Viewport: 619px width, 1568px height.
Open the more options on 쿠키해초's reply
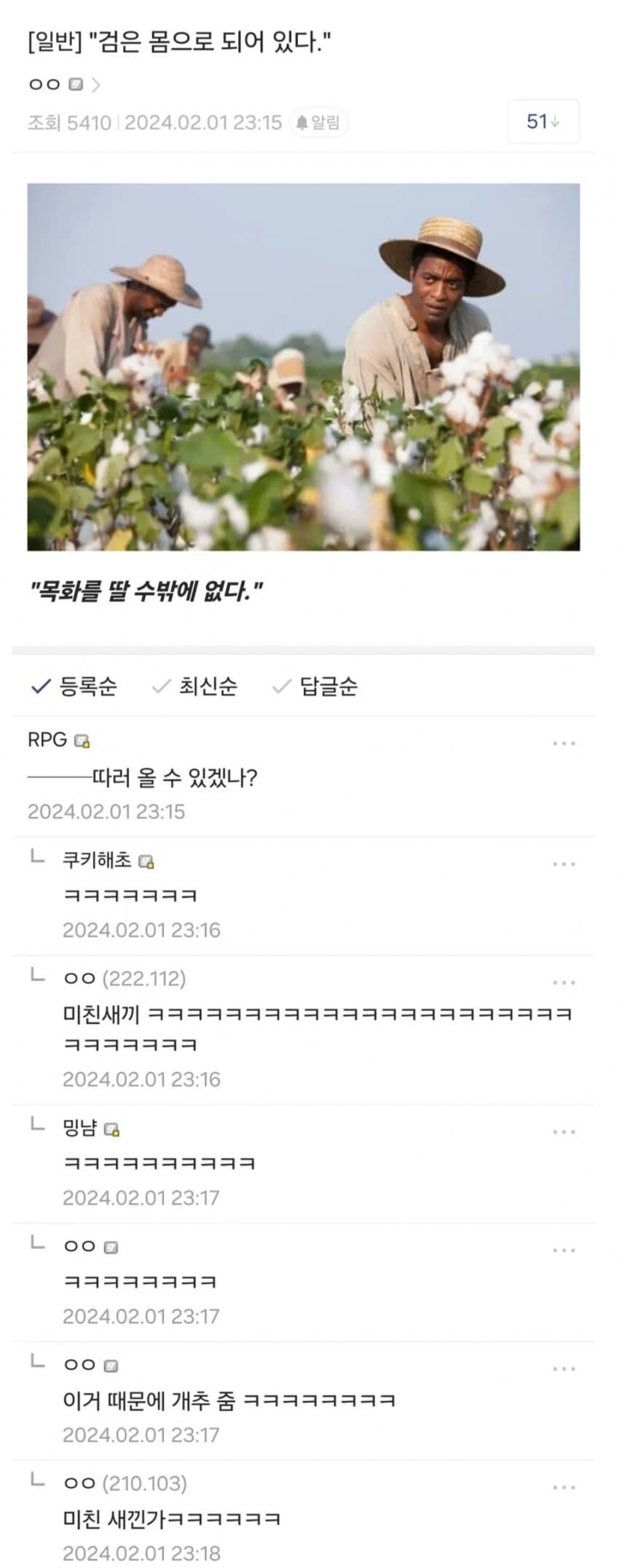point(564,864)
